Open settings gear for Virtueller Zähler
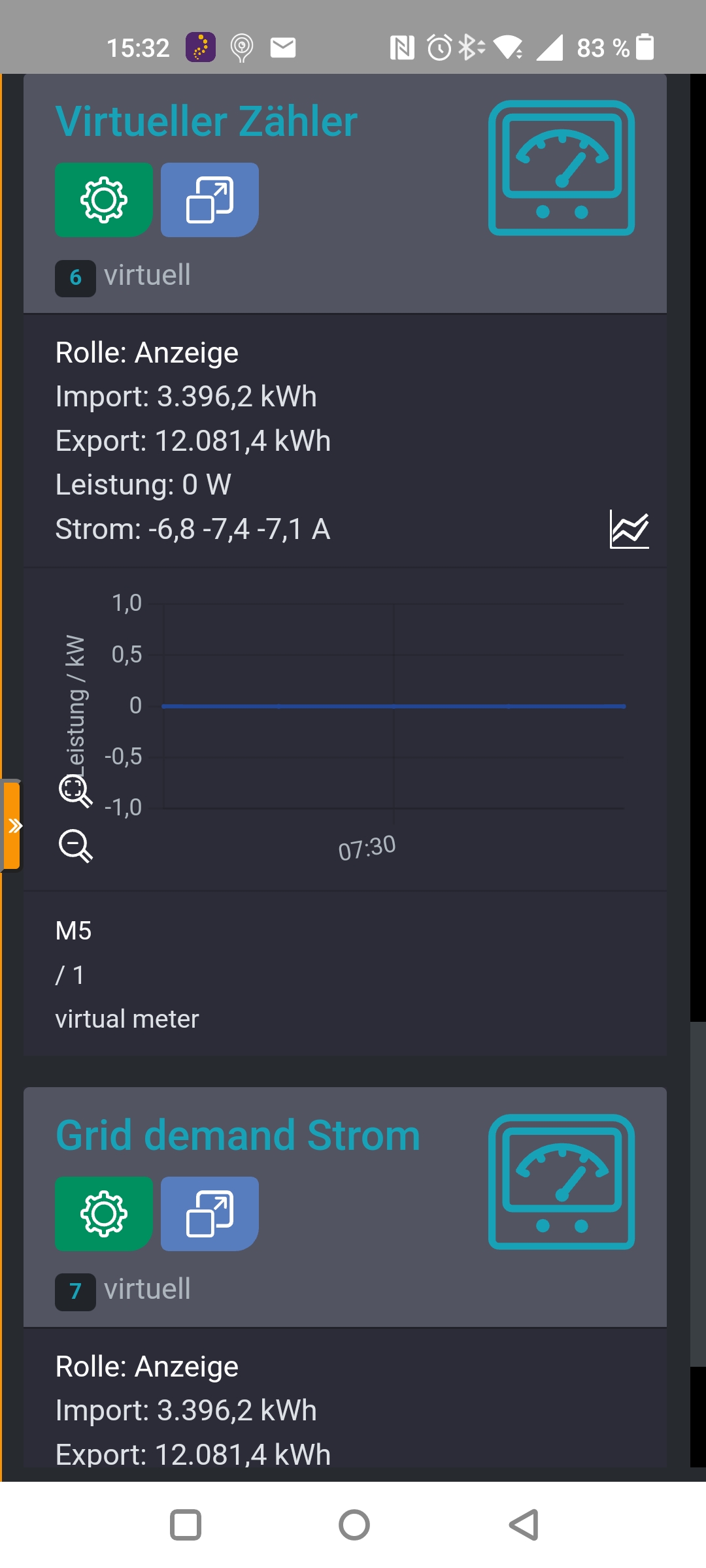Viewport: 706px width, 1568px height. (104, 200)
